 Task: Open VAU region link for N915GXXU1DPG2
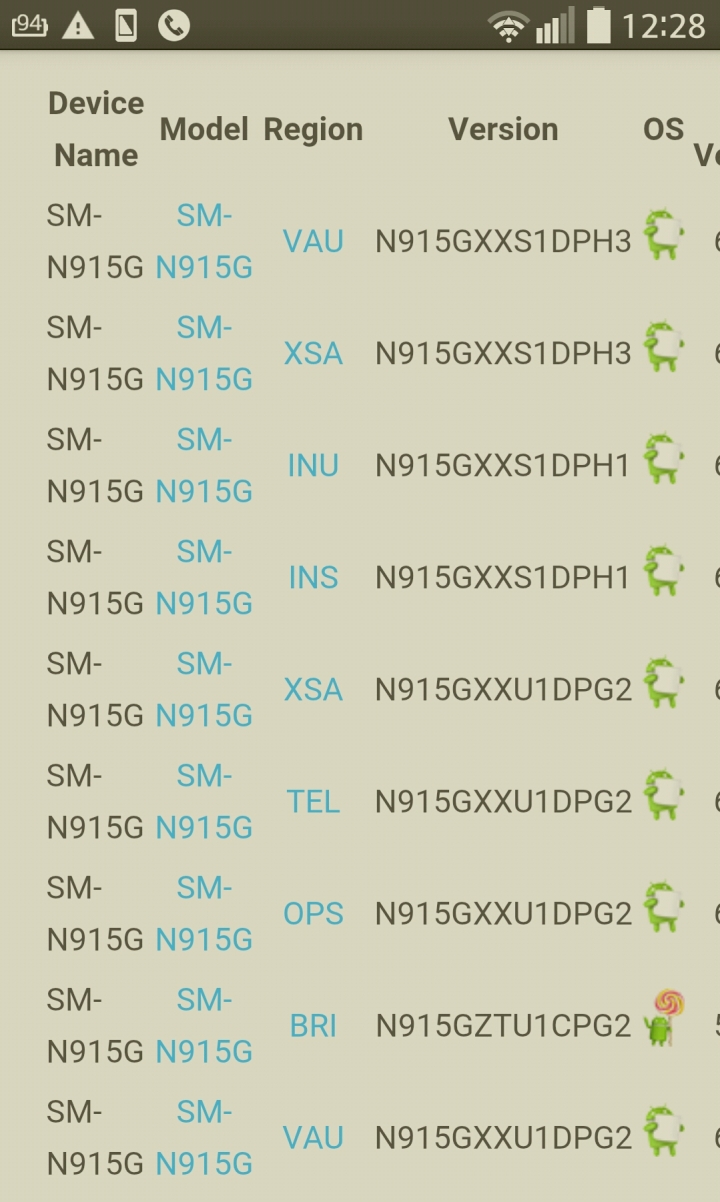[x=313, y=1138]
